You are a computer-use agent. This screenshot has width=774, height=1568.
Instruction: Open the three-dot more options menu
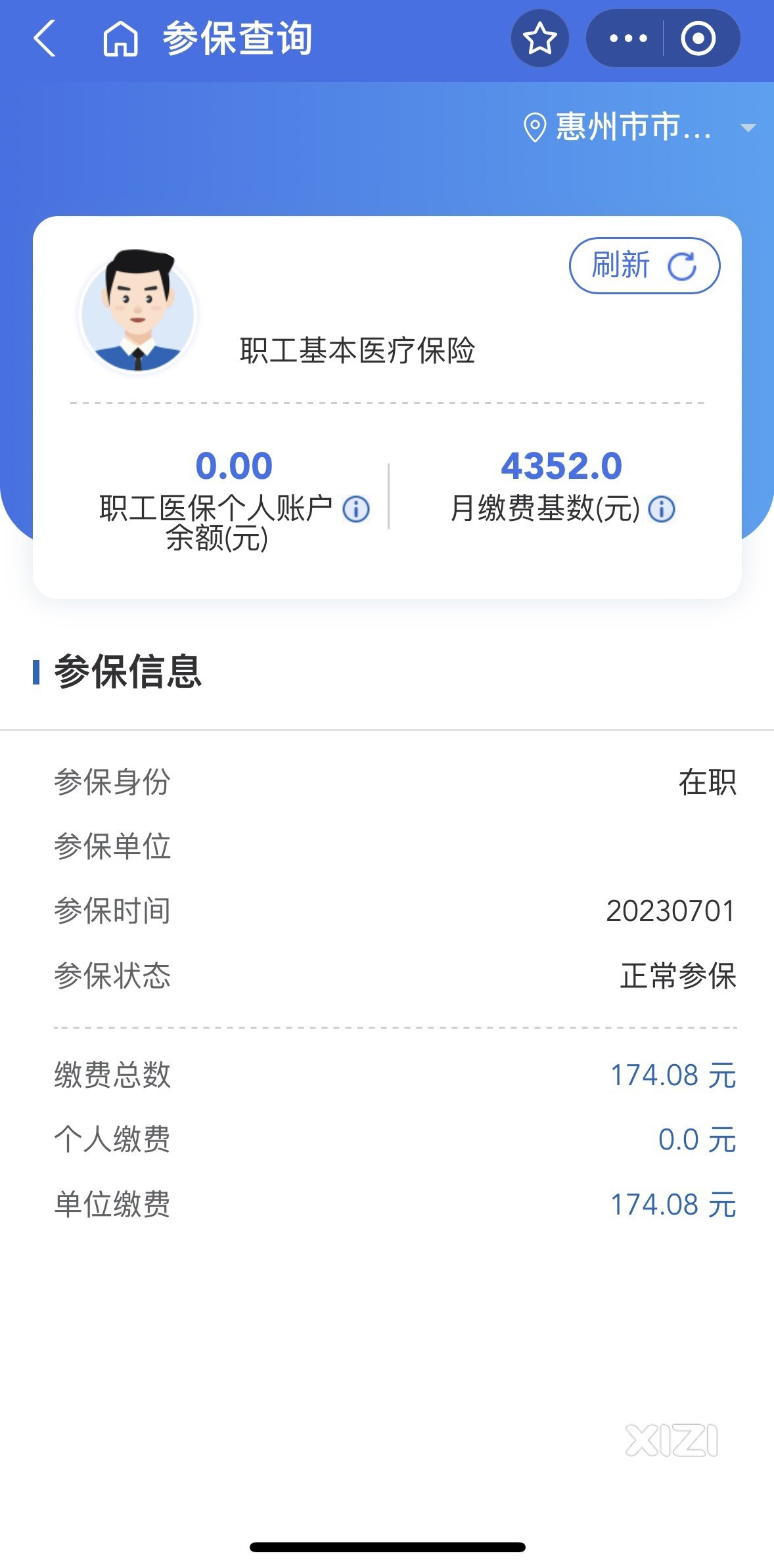tap(627, 38)
